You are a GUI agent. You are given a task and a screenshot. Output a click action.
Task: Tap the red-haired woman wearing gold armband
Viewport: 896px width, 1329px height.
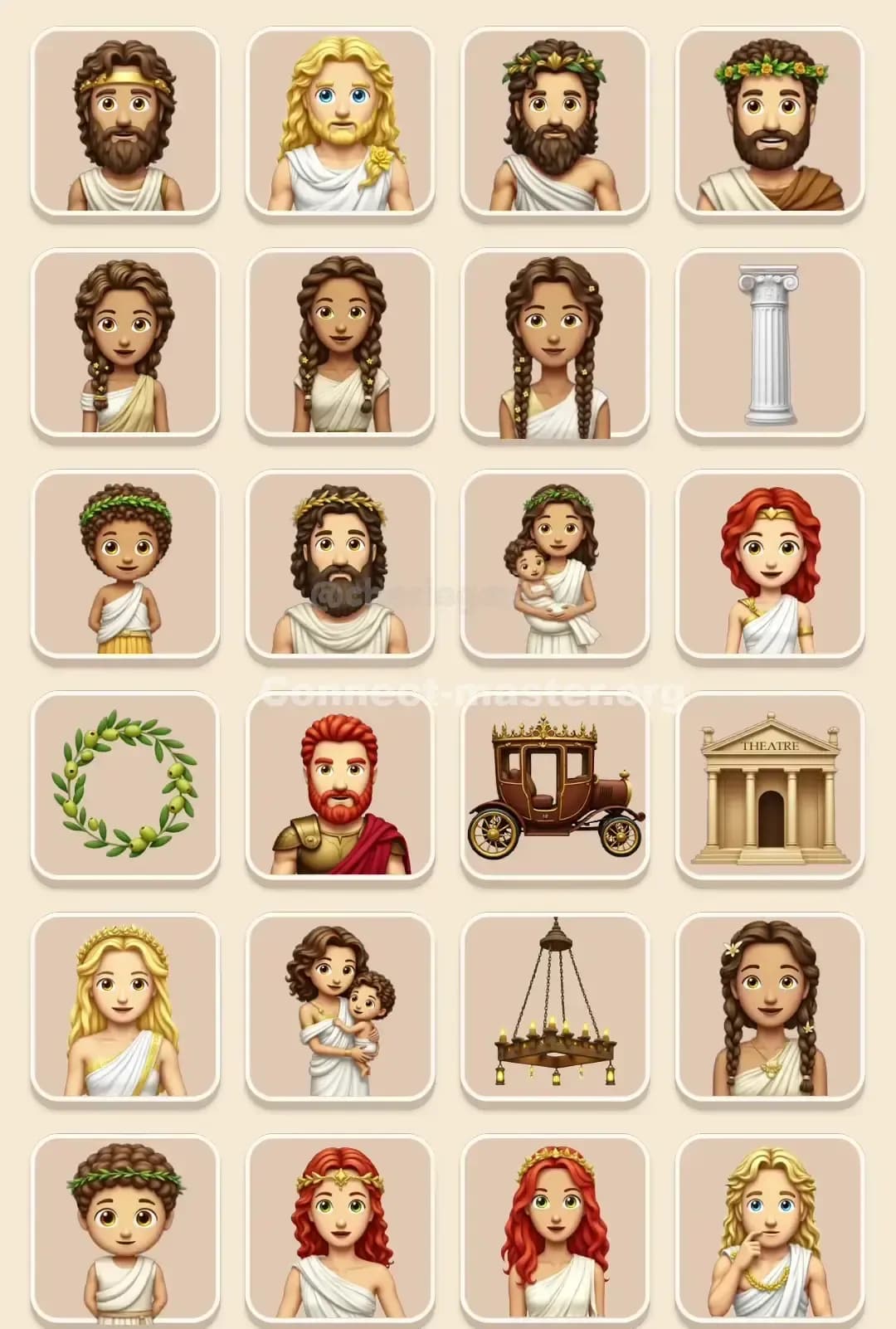point(769,565)
